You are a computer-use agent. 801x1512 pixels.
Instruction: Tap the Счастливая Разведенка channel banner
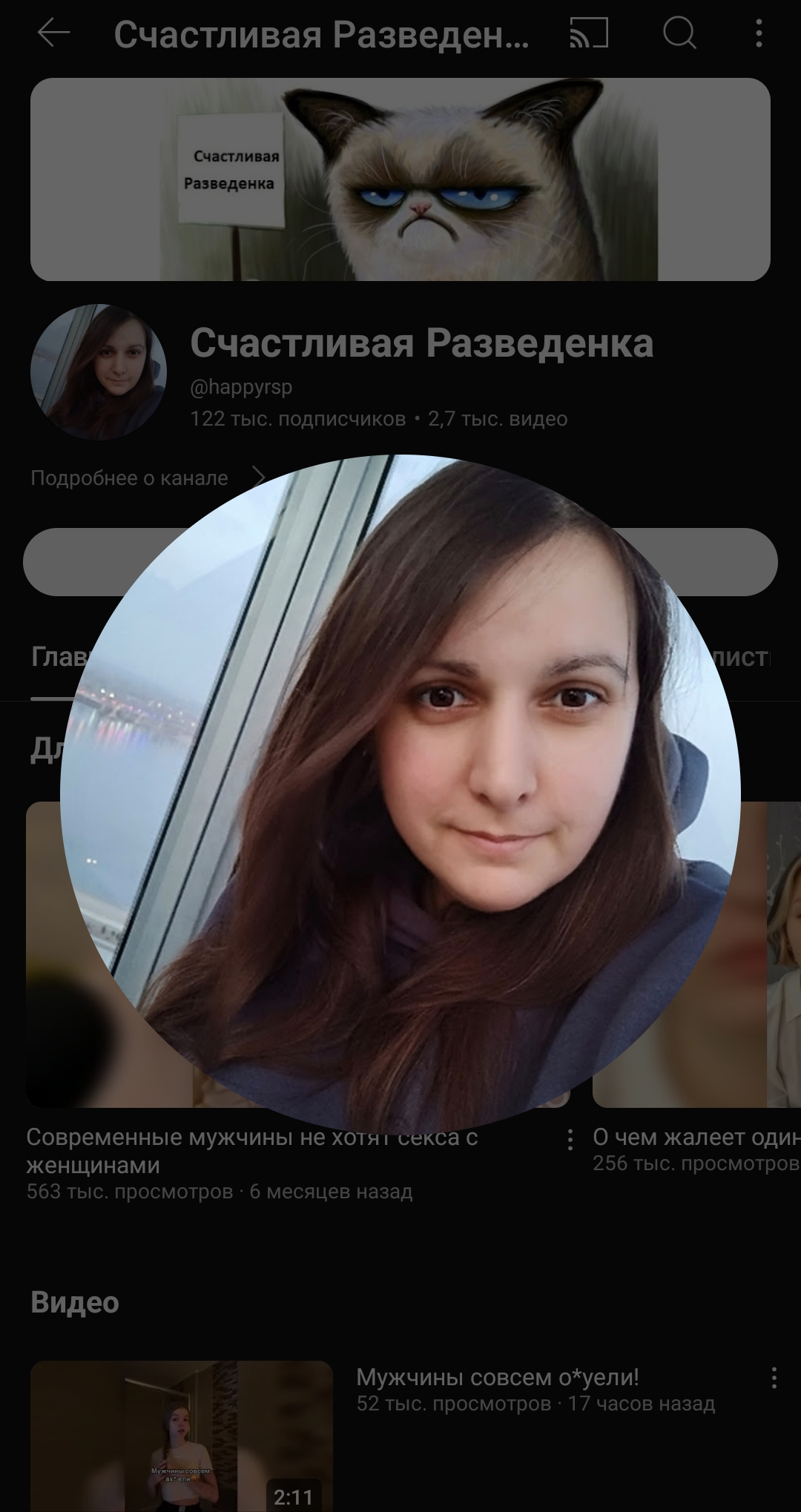[x=400, y=179]
